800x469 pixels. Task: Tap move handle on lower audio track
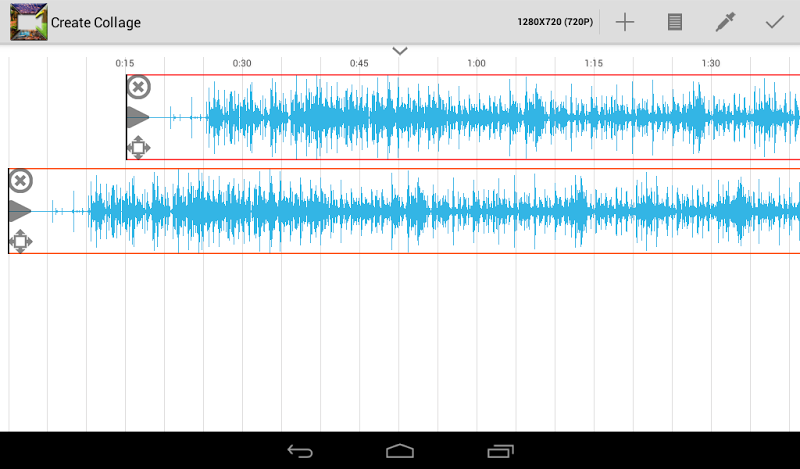point(20,241)
